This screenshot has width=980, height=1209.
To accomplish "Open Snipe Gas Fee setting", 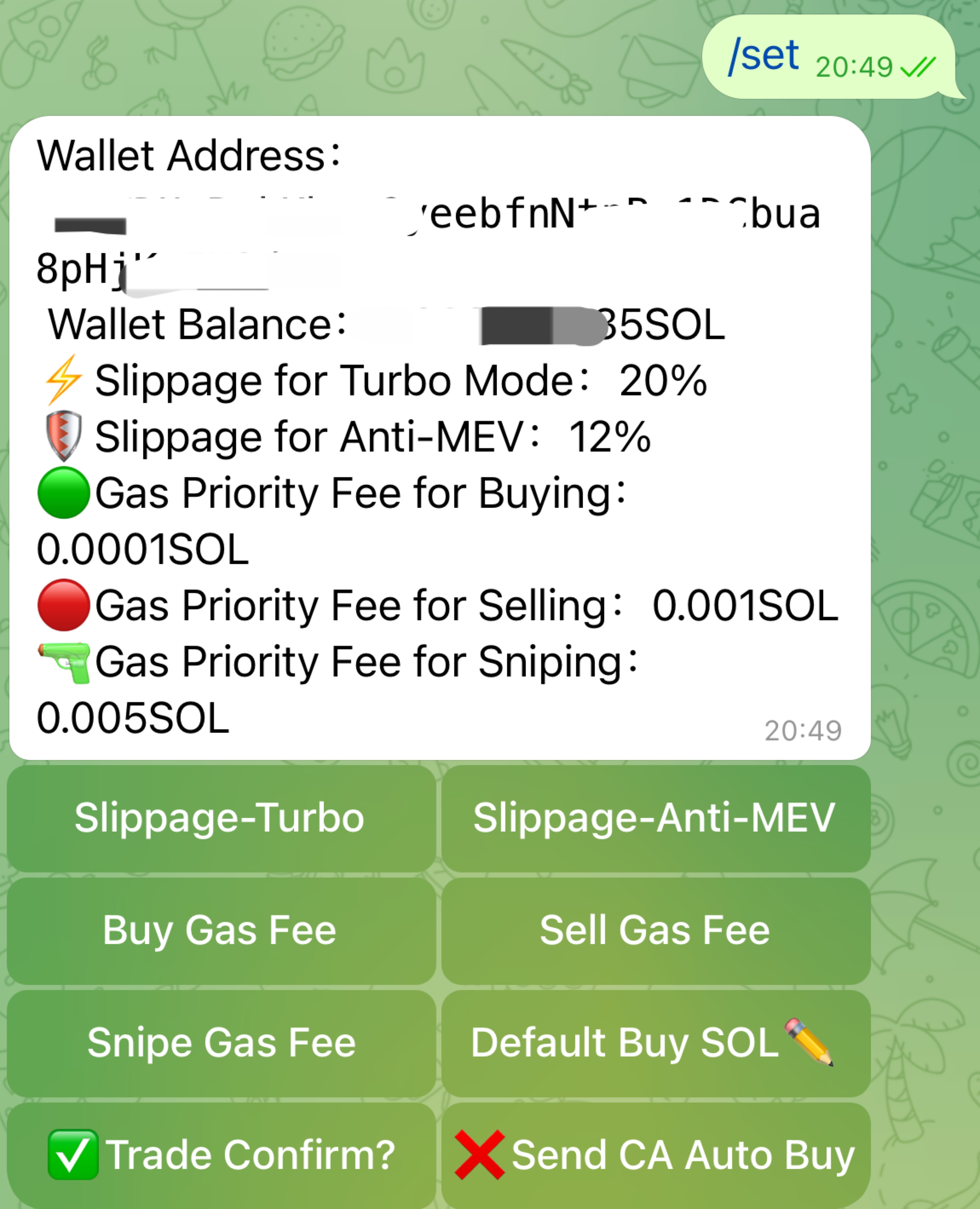I will point(221,1043).
